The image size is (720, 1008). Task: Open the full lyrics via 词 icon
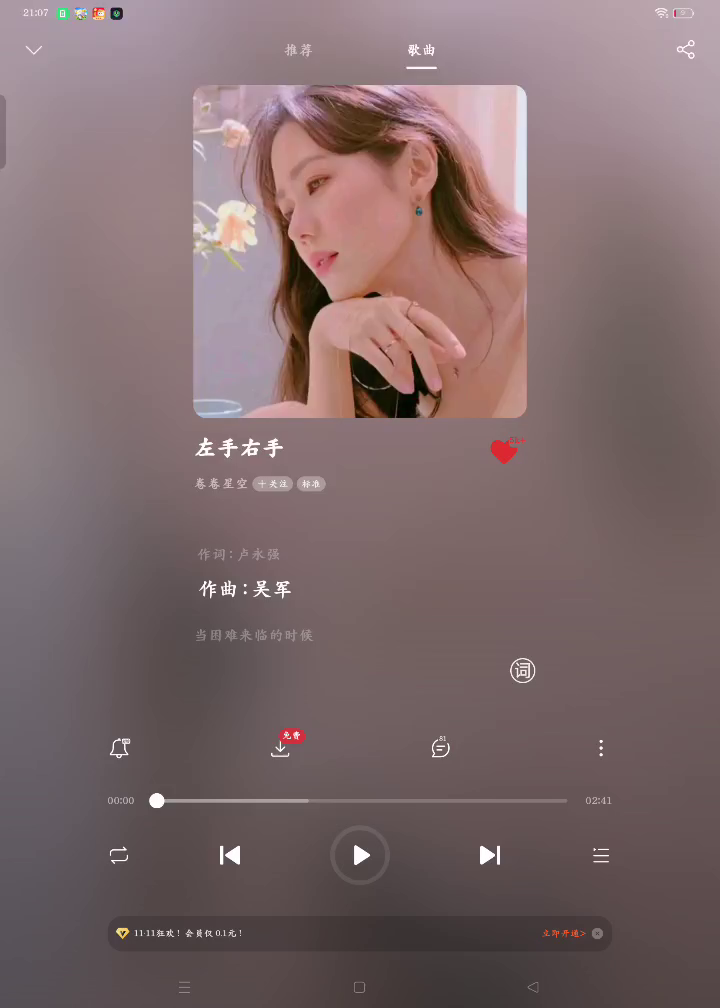pos(522,671)
